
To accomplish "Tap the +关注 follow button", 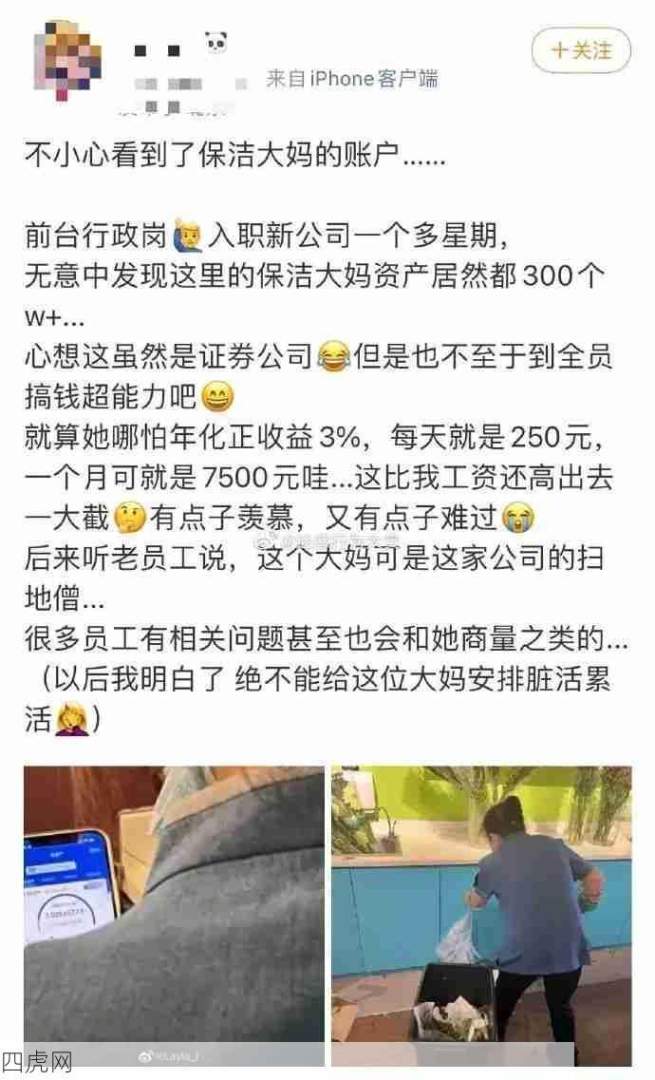I will [x=581, y=50].
